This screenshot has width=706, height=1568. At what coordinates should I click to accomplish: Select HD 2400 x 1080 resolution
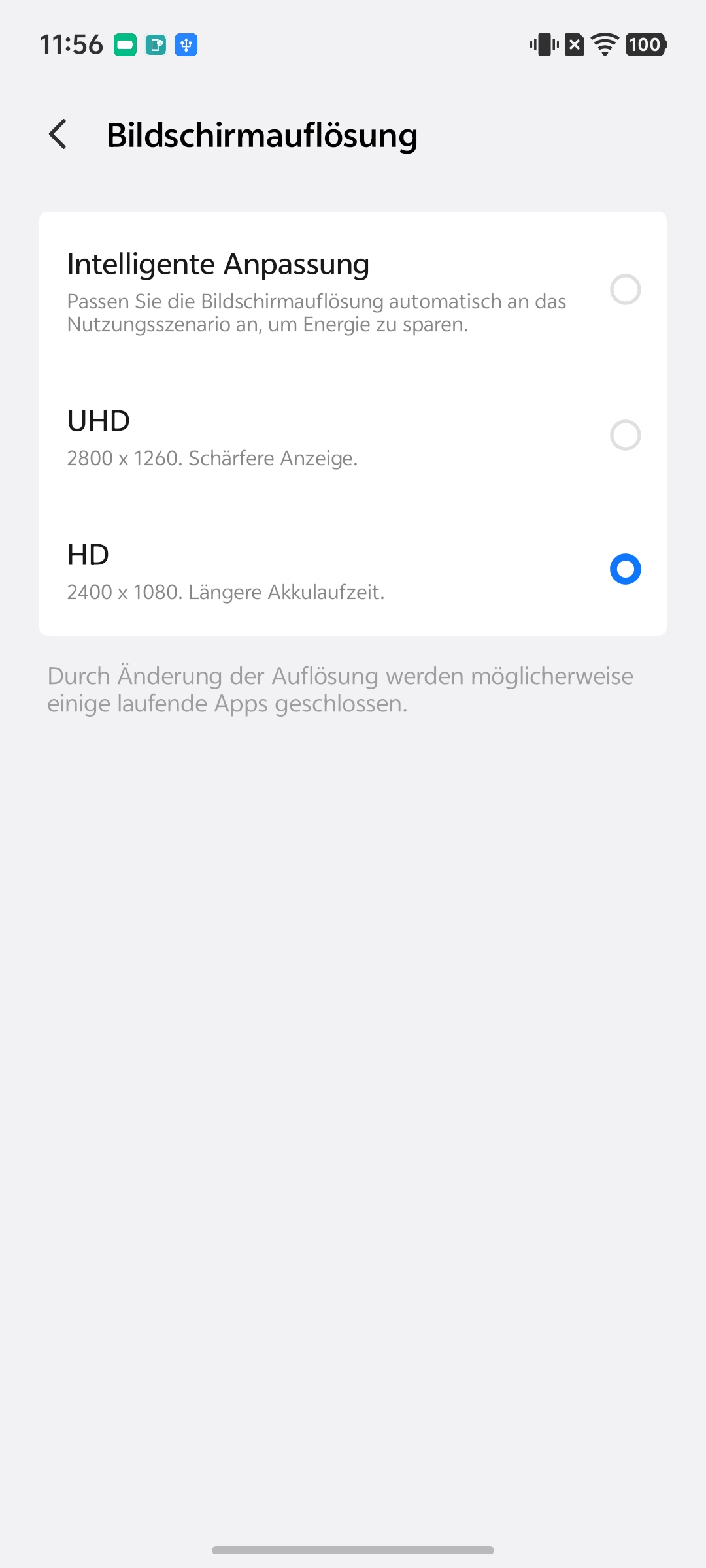[624, 569]
